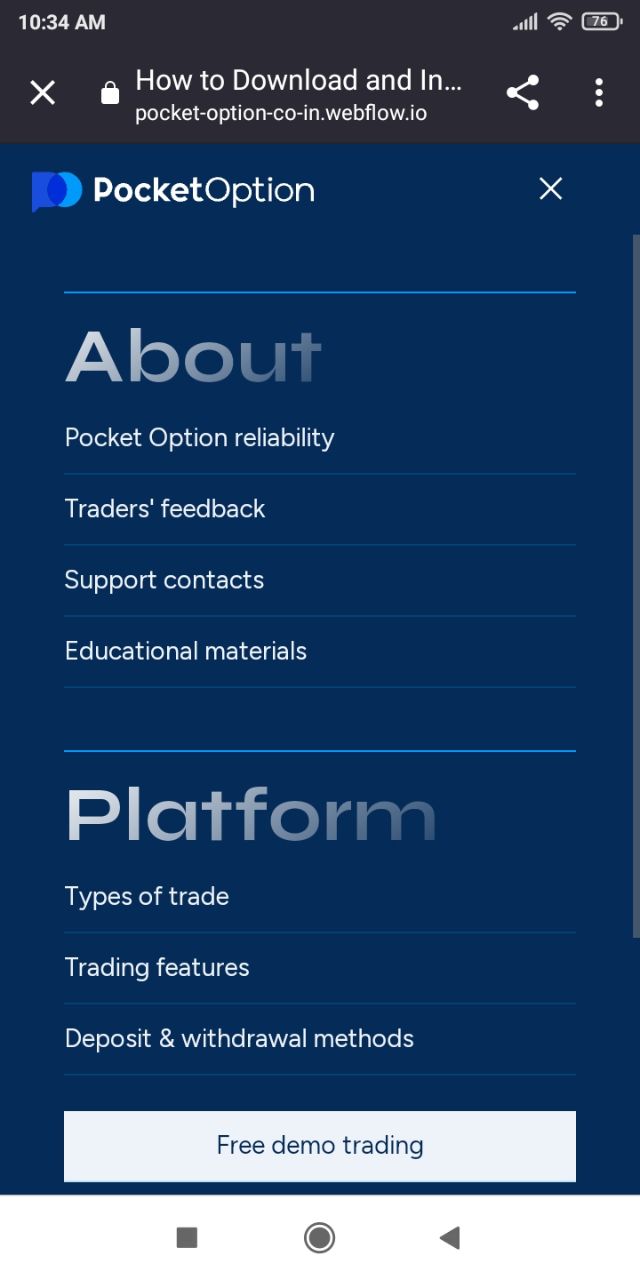The height and width of the screenshot is (1280, 640).
Task: Open Traders' feedback
Action: click(165, 509)
